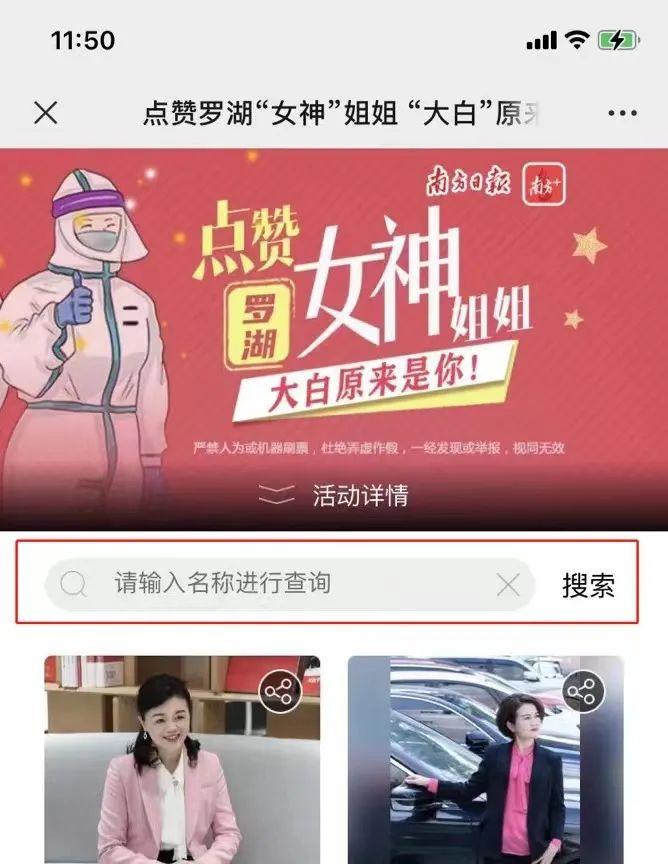Image resolution: width=668 pixels, height=864 pixels.
Task: Close the webpage with the X icon
Action: tap(45, 113)
